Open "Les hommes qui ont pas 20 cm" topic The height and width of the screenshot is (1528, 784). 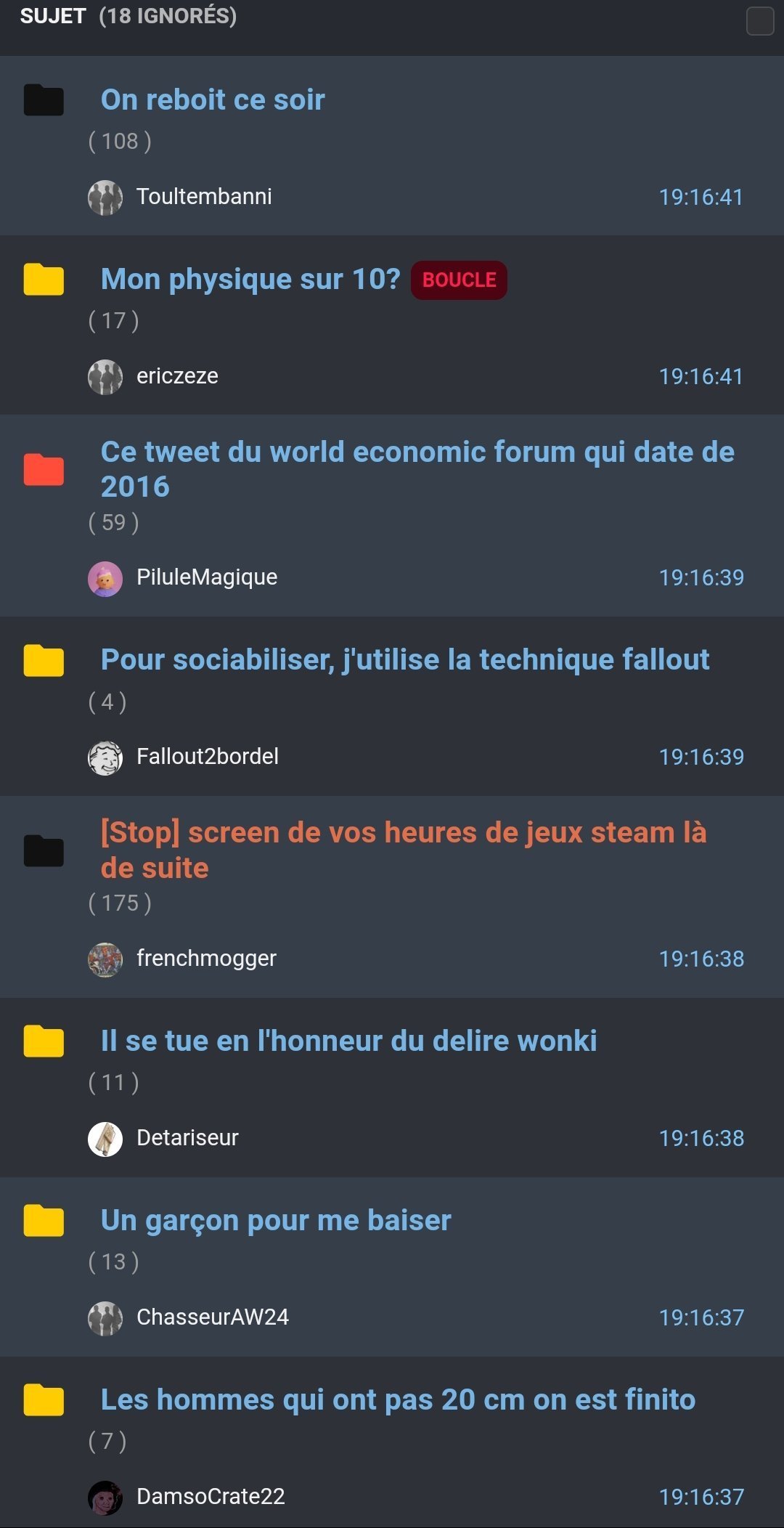click(398, 1399)
